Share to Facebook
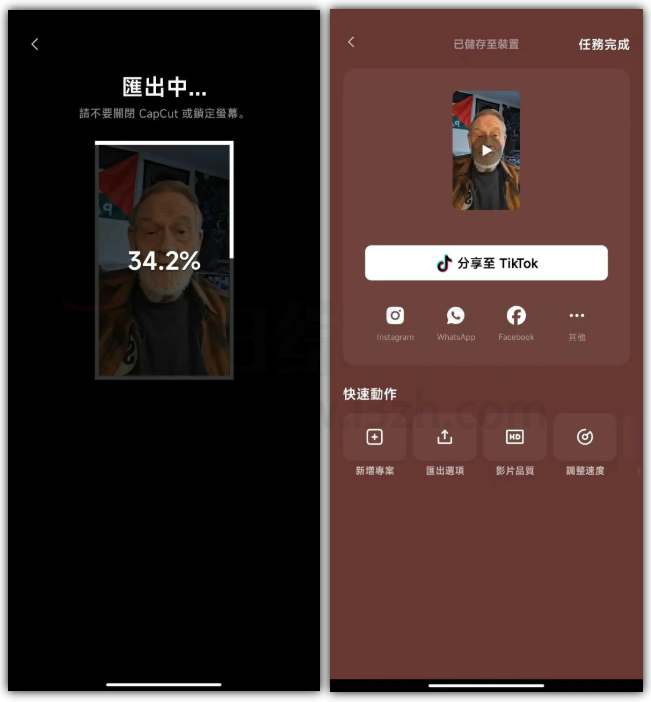Screen dimensions: 651x702 [516, 316]
